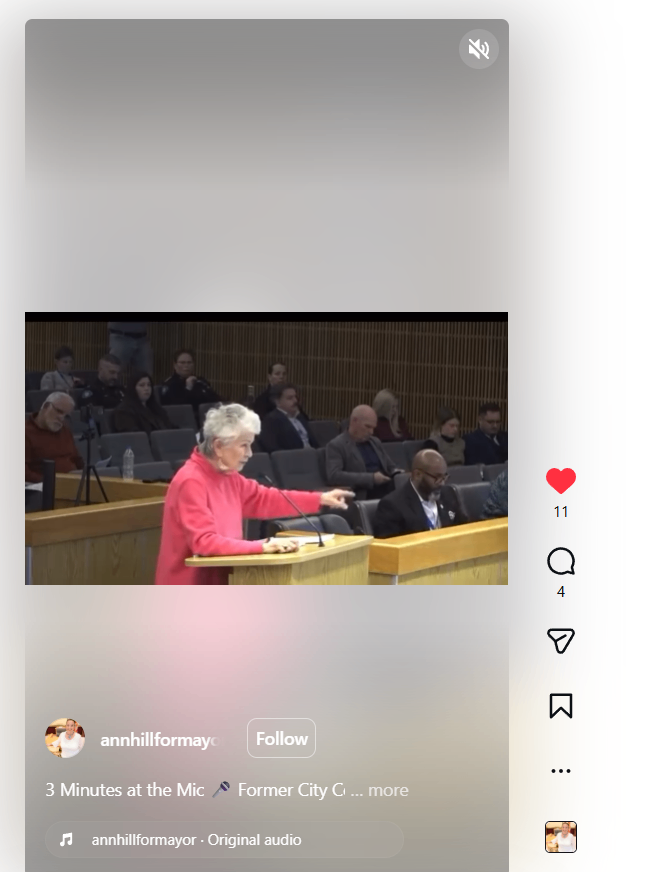Open the comments on this reel
650x872 pixels.
coord(561,561)
